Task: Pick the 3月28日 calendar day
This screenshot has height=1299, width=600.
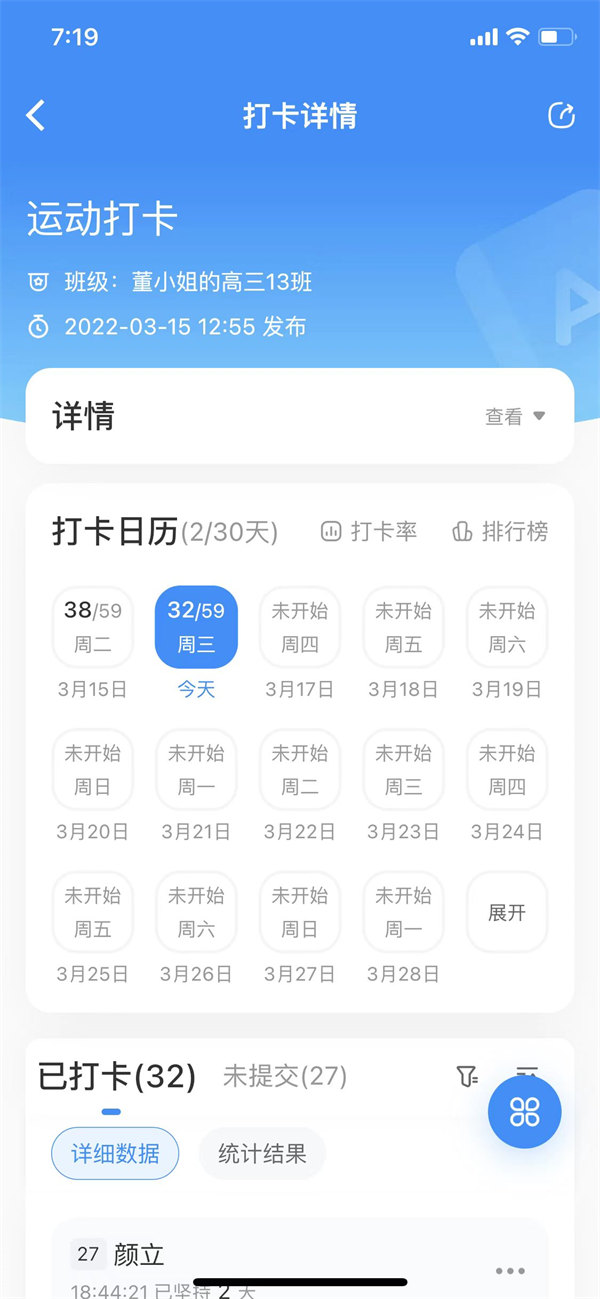Action: pos(403,913)
